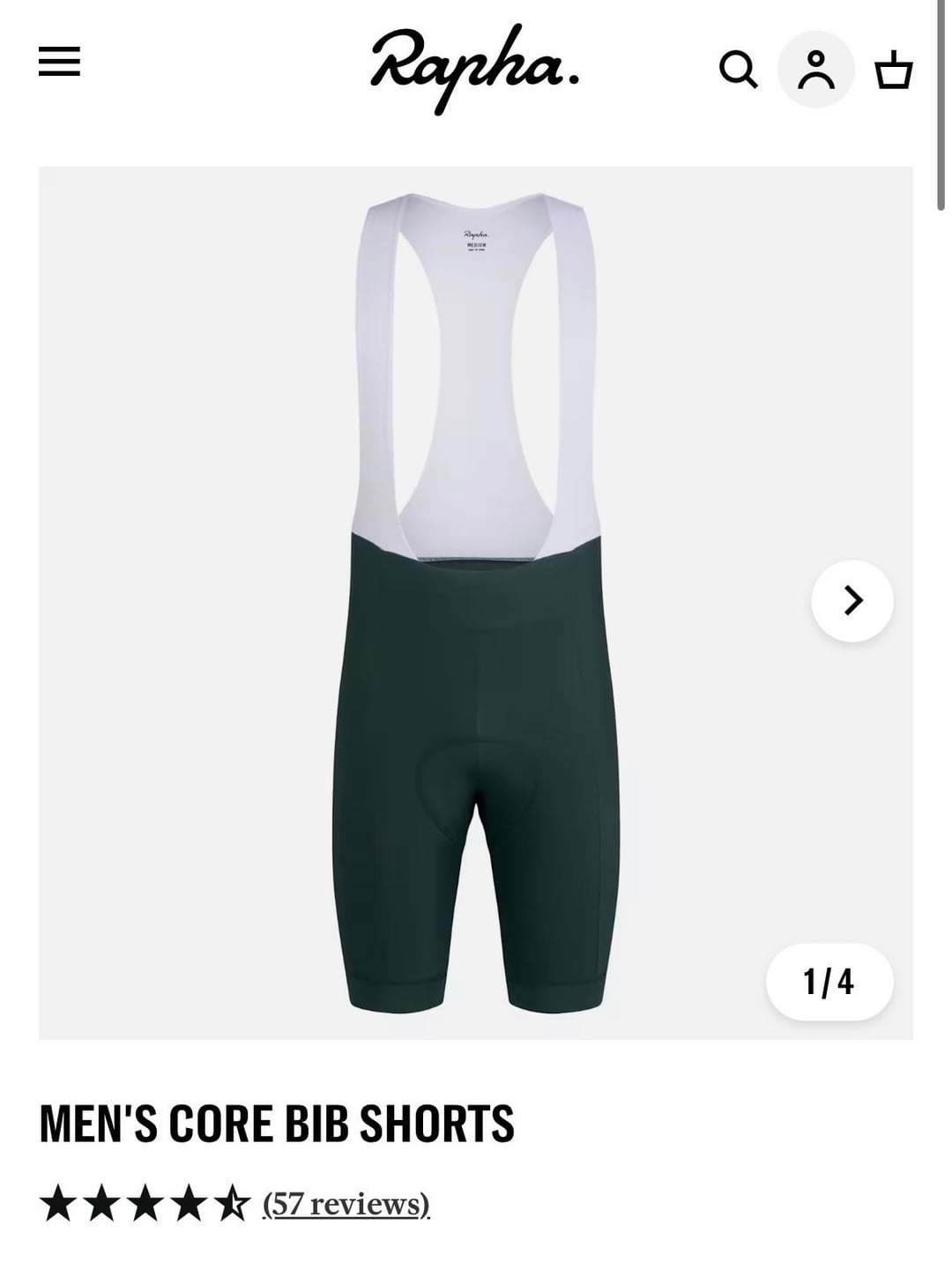Tap the Rapha logo to go home

coord(474,67)
